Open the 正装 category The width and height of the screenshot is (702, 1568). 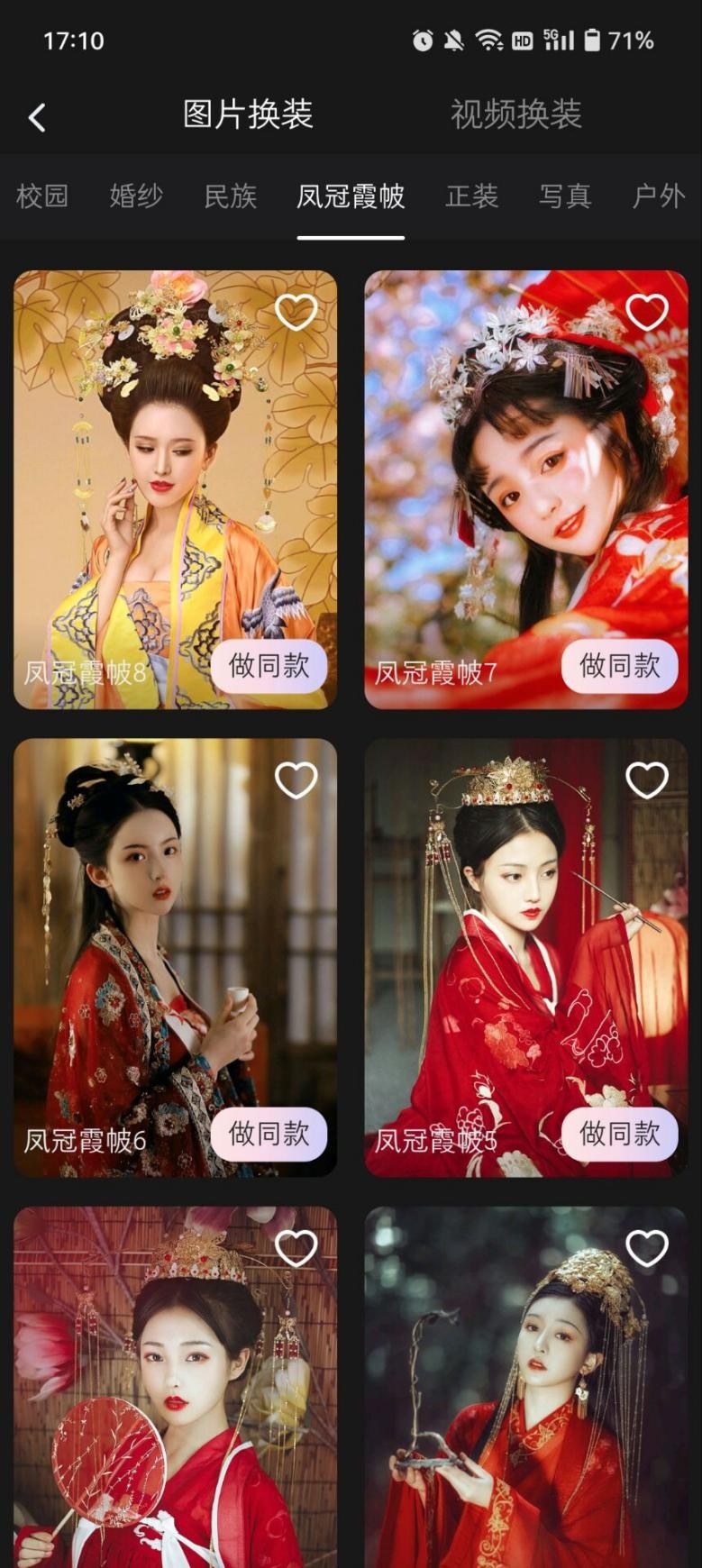pyautogui.click(x=471, y=196)
